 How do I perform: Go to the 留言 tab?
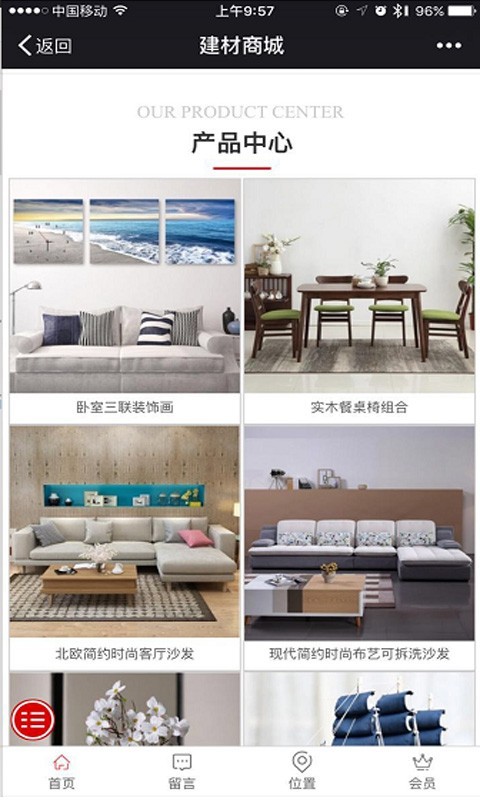(x=182, y=772)
